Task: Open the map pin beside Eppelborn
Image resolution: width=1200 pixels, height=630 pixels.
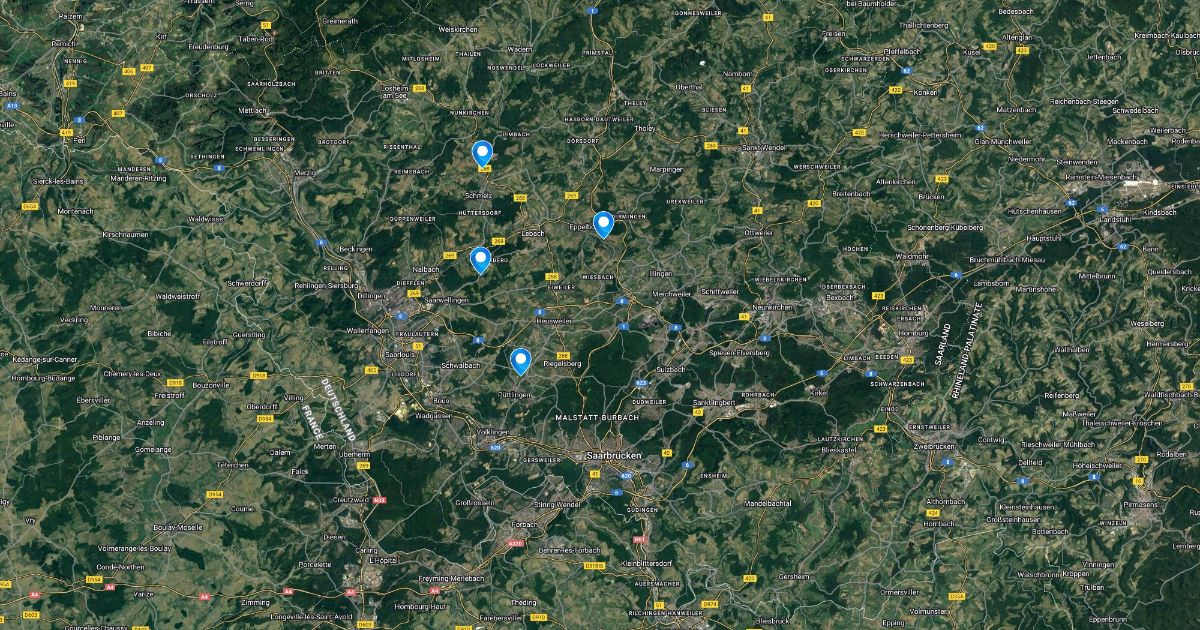Action: tap(603, 224)
